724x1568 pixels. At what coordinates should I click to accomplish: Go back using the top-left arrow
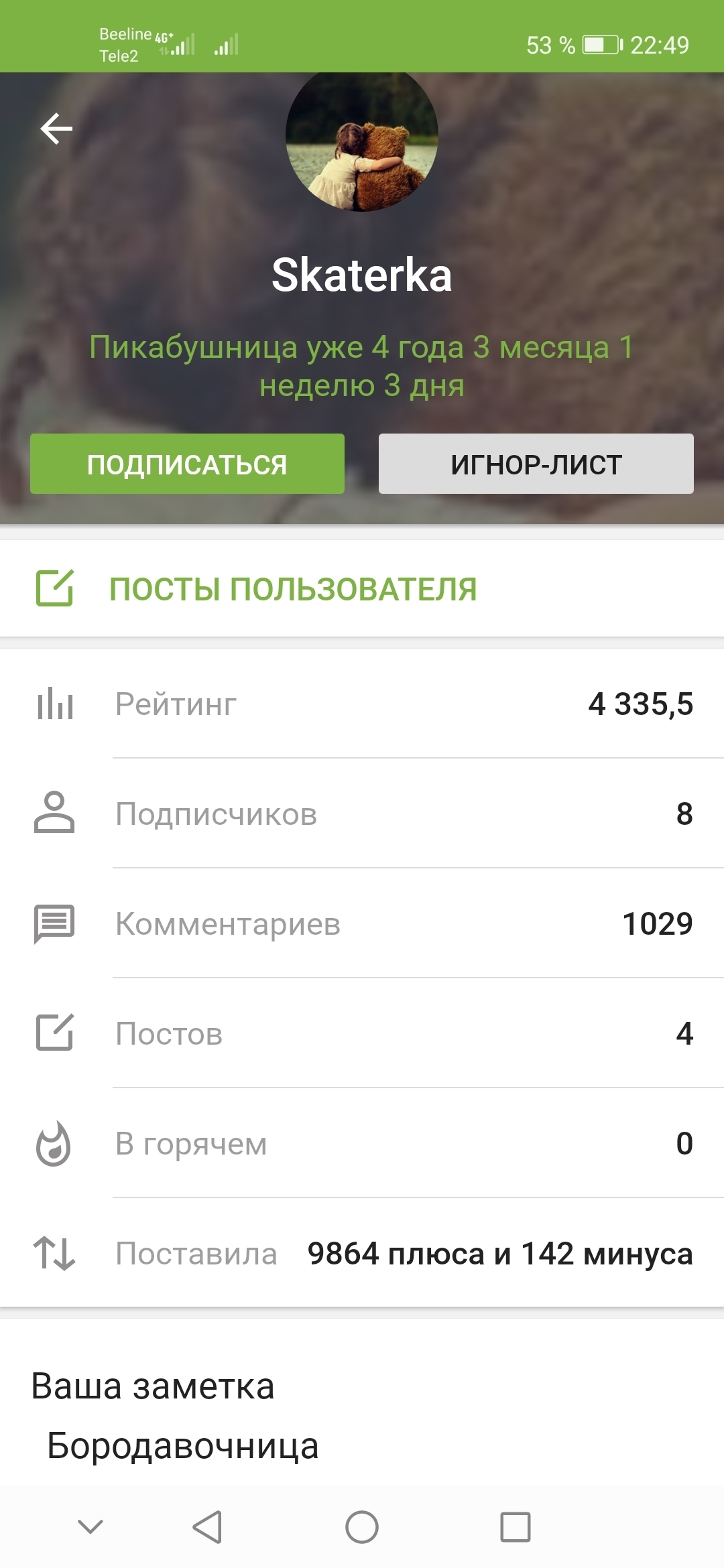(x=56, y=129)
